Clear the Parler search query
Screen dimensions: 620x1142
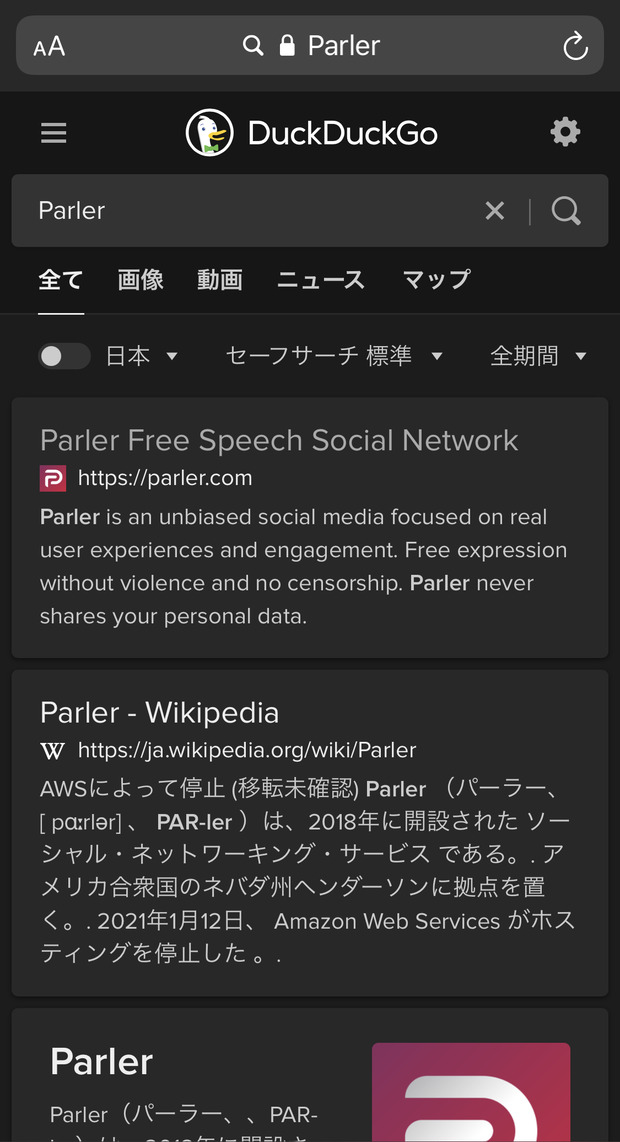(x=495, y=210)
